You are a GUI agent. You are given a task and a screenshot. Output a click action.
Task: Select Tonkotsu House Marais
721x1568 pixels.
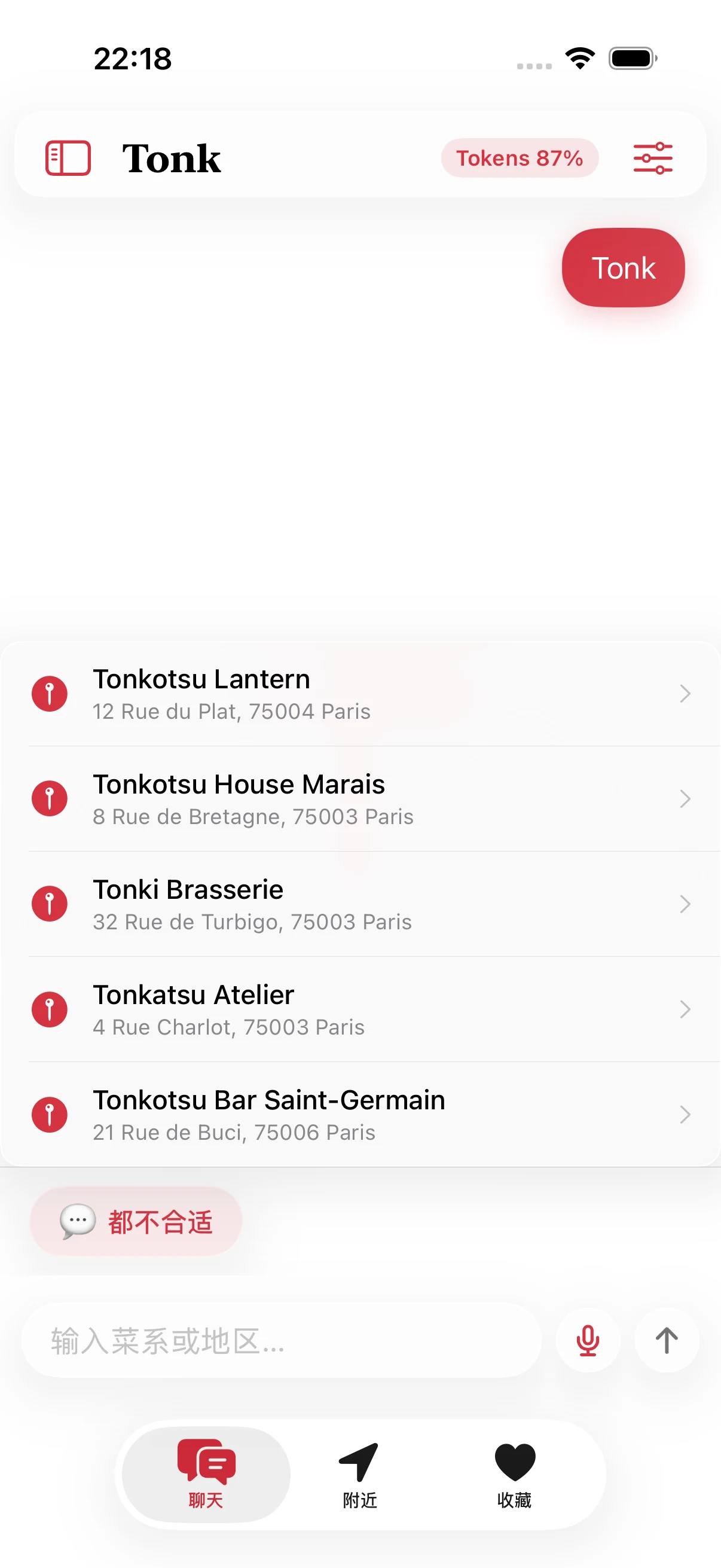[360, 798]
